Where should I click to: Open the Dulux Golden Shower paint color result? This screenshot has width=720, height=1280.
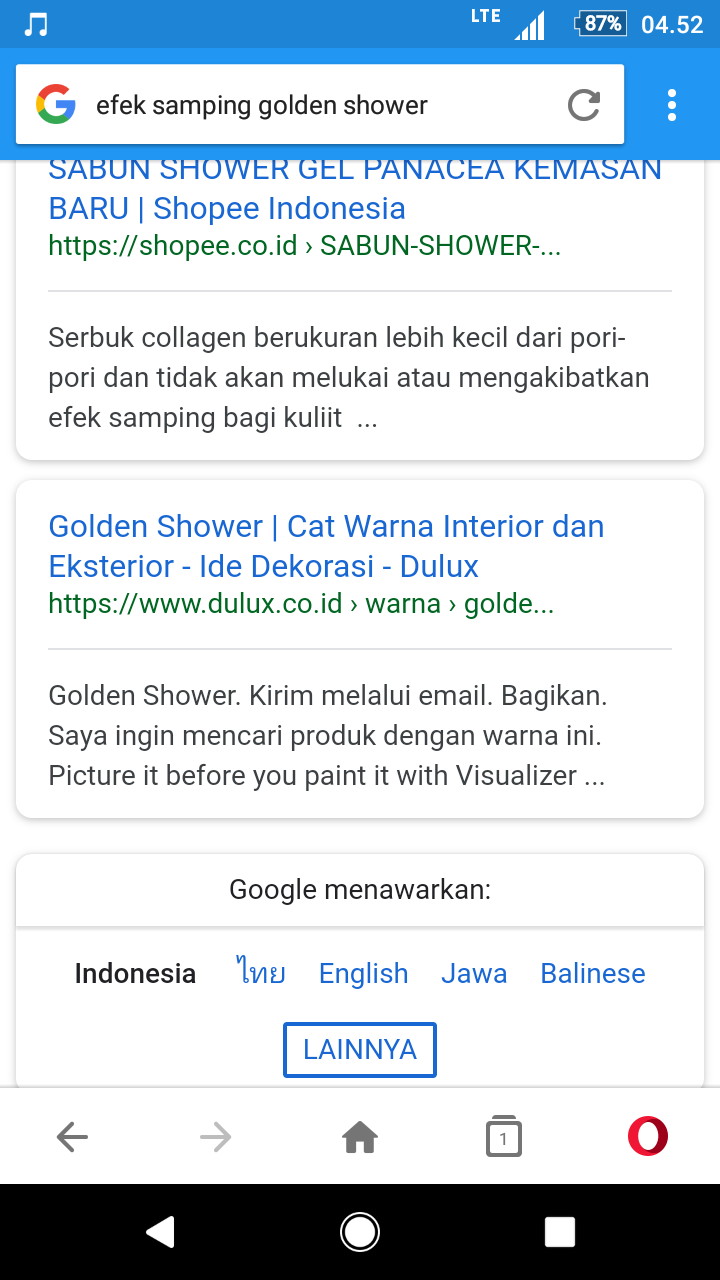(326, 546)
